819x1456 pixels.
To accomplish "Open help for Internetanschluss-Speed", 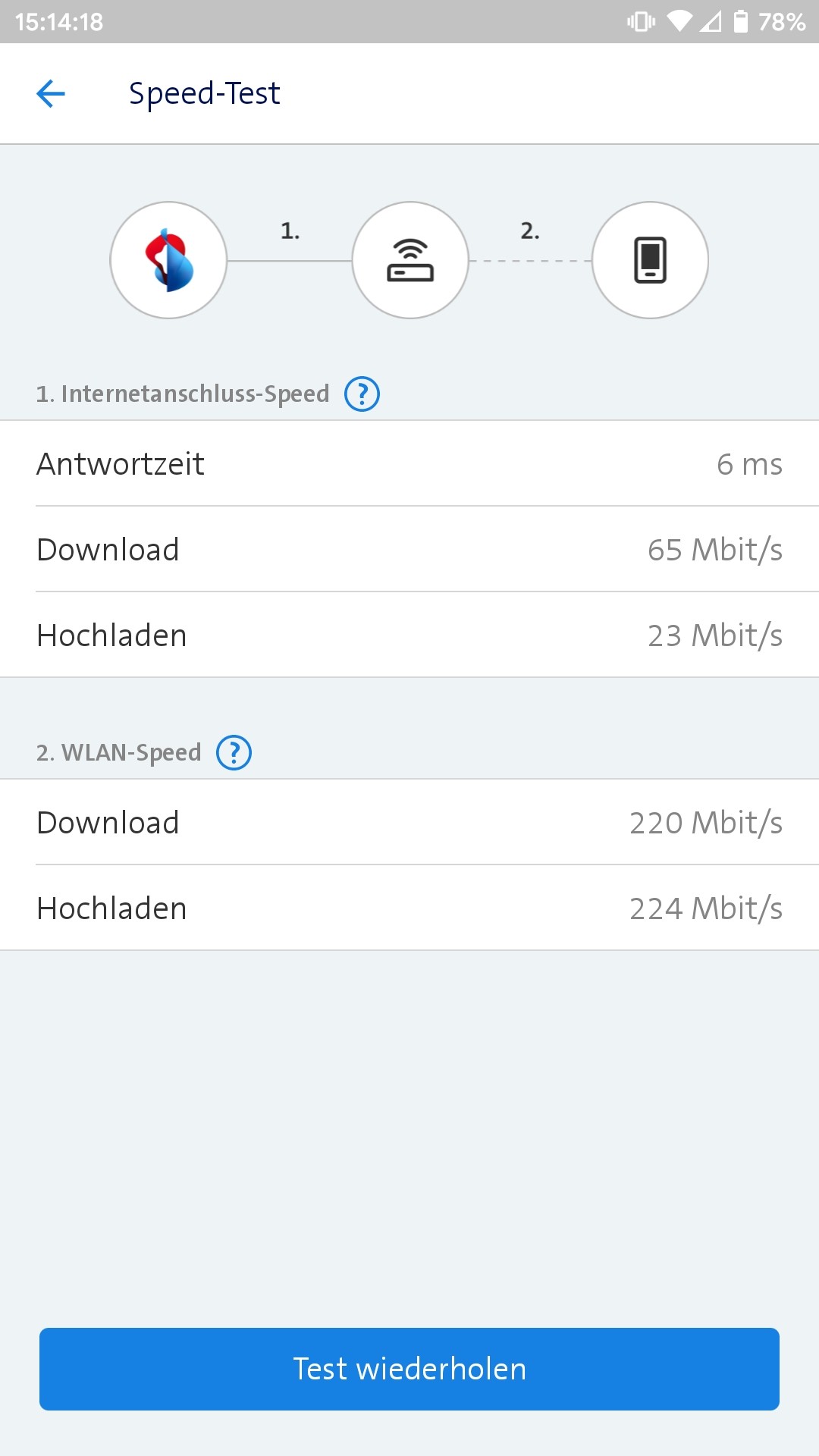I will [x=362, y=394].
